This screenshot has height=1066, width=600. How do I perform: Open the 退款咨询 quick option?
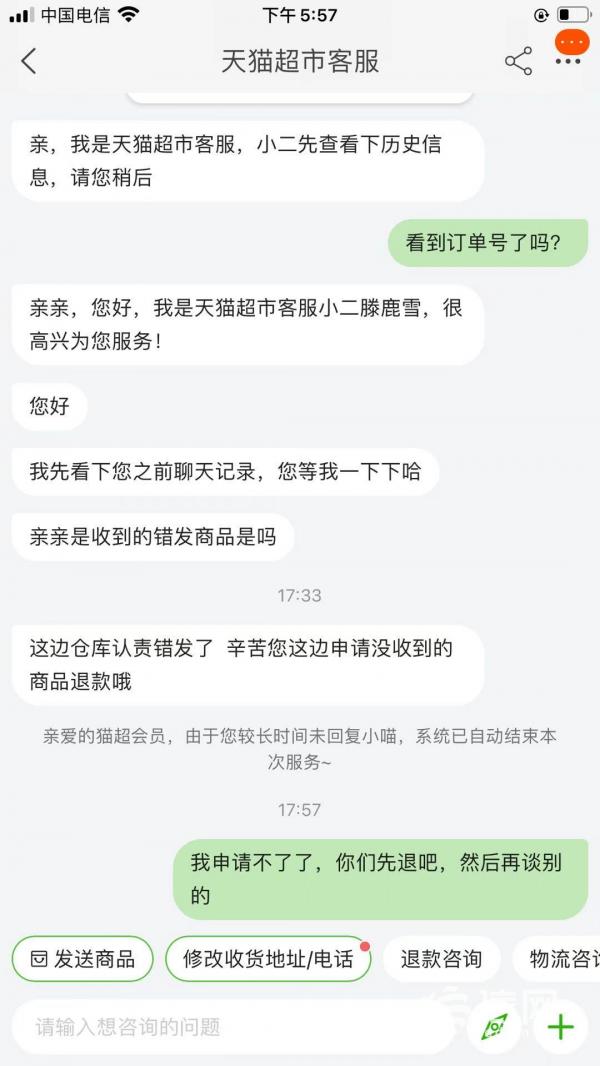coord(441,959)
